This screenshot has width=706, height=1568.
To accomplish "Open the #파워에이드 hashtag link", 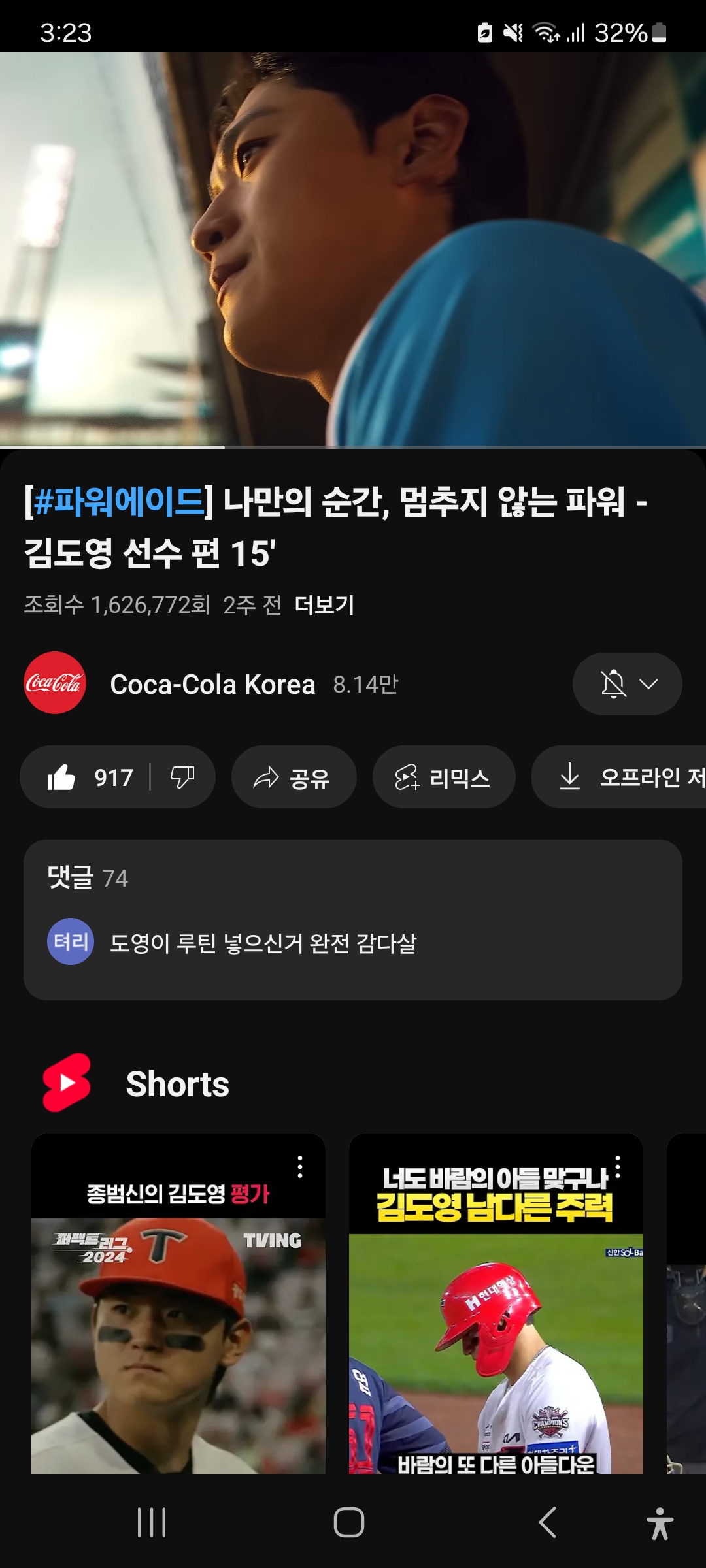I will (119, 502).
